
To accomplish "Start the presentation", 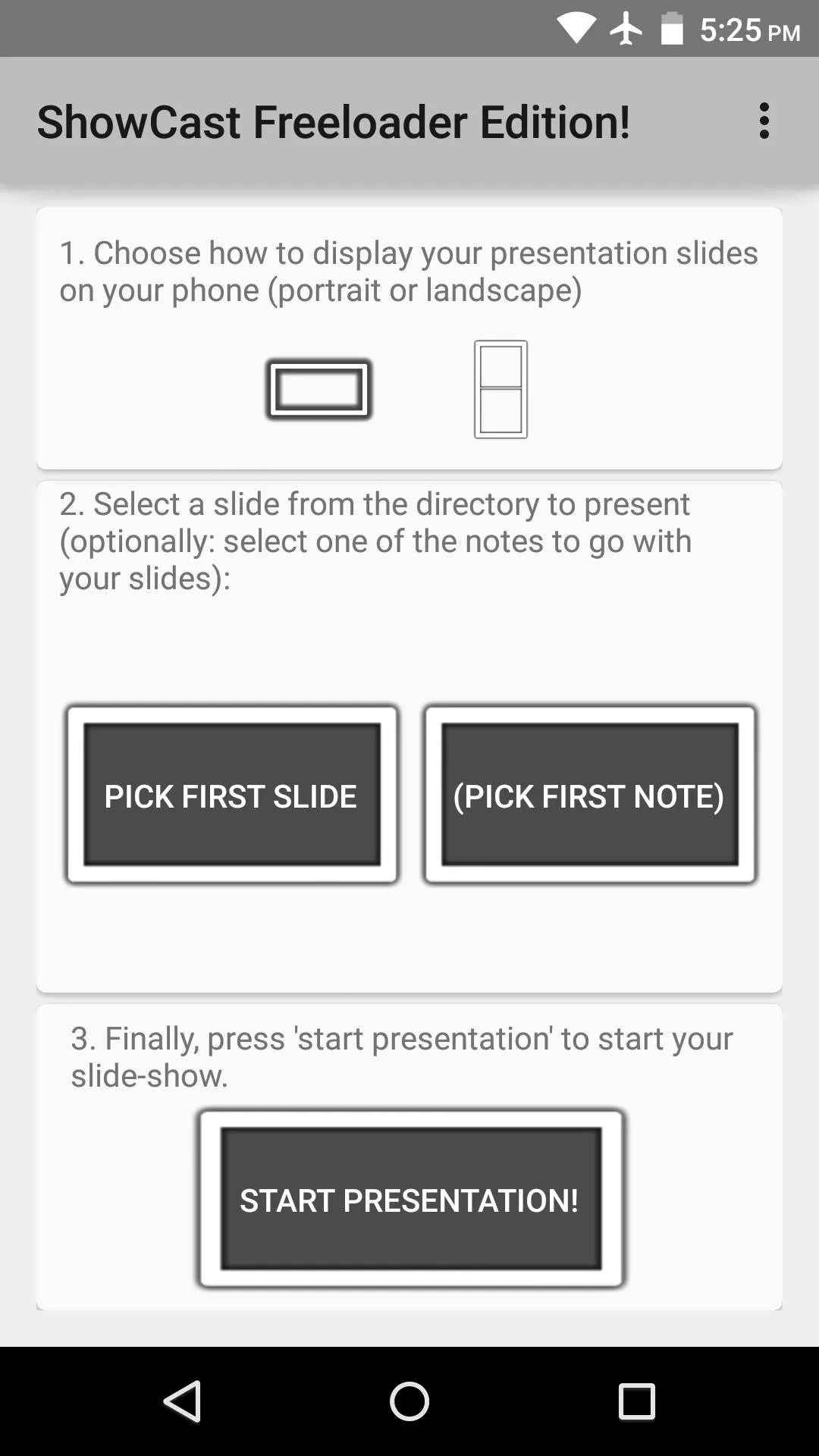I will point(410,1199).
